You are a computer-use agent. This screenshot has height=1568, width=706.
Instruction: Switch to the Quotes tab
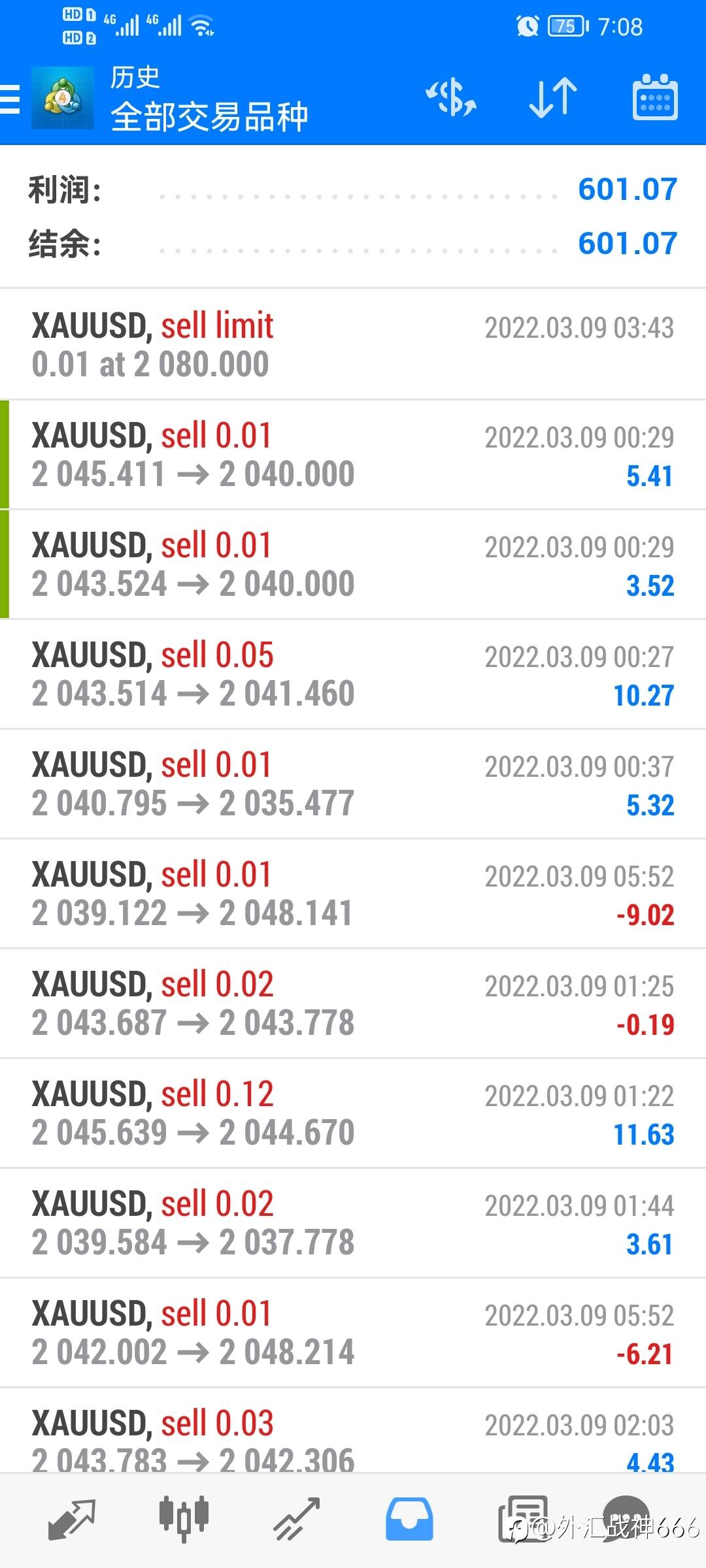point(72,1520)
